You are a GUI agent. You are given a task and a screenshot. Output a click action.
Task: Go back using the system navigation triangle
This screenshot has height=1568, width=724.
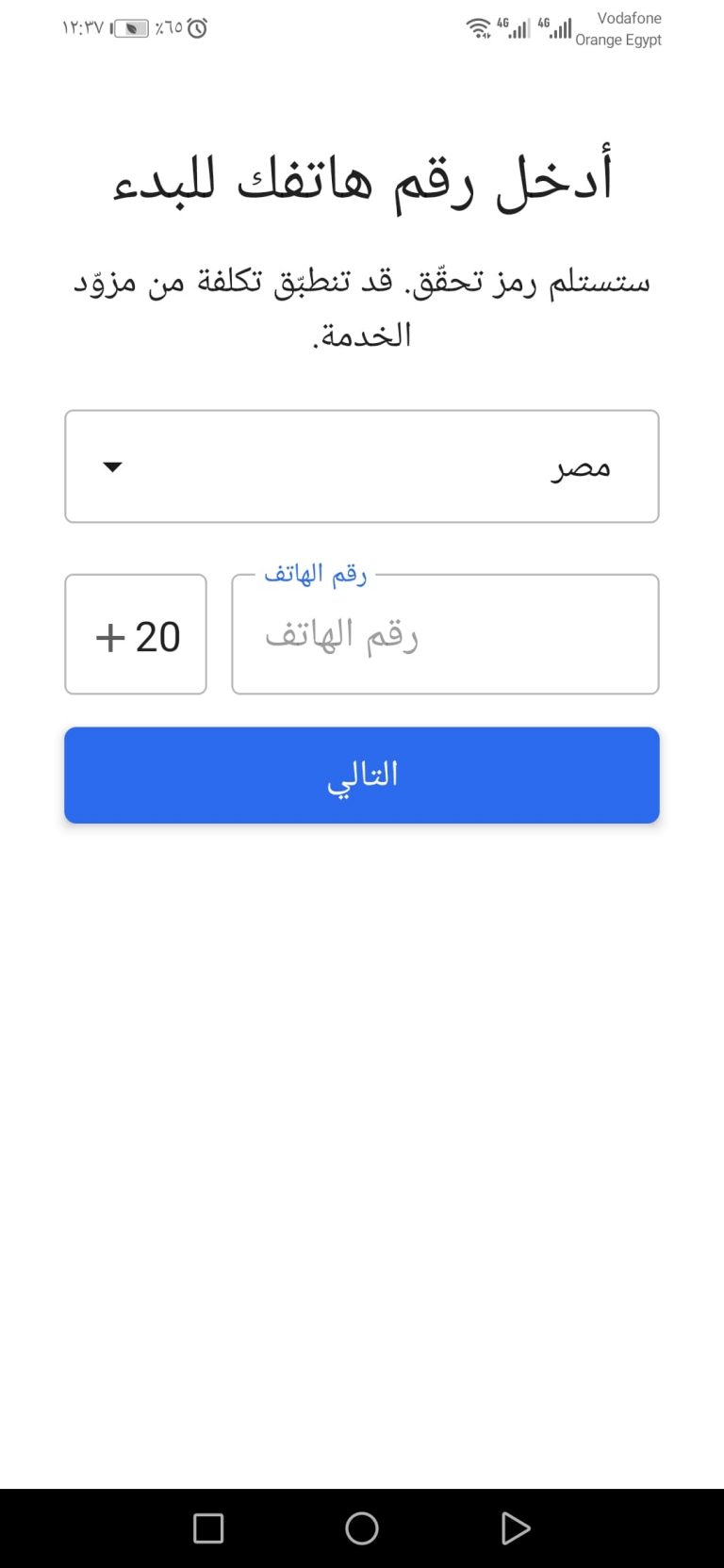pos(516,1528)
